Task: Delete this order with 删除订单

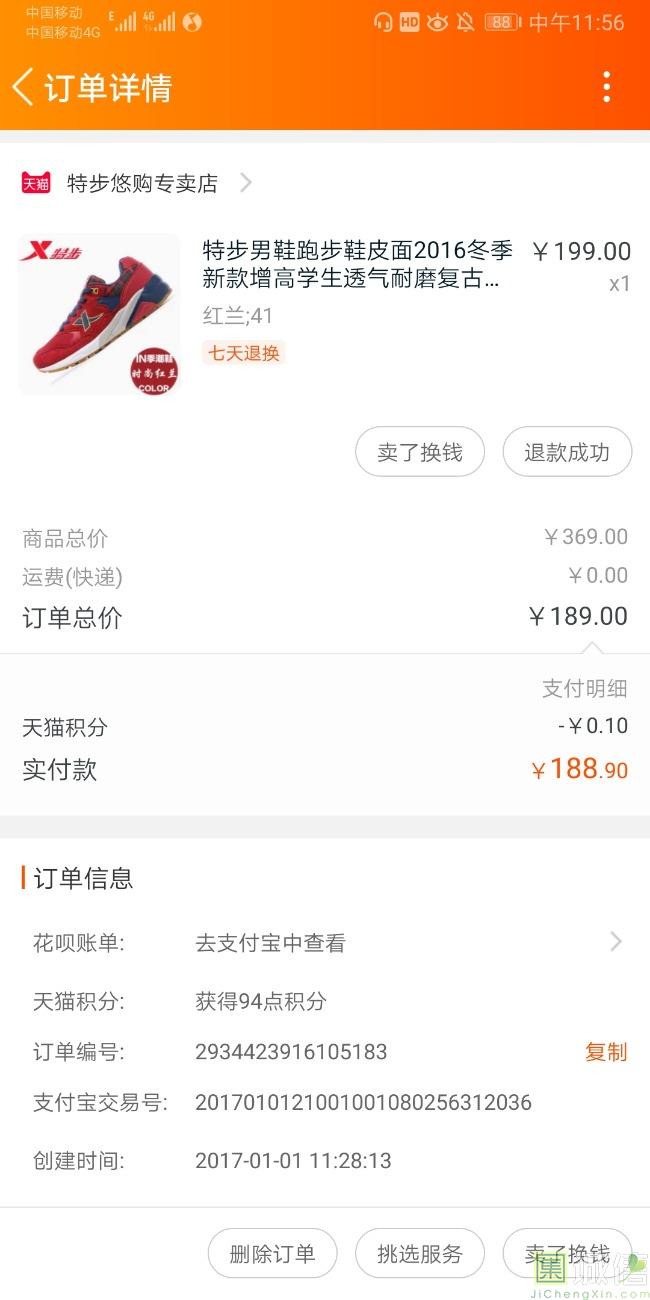Action: tap(272, 1254)
